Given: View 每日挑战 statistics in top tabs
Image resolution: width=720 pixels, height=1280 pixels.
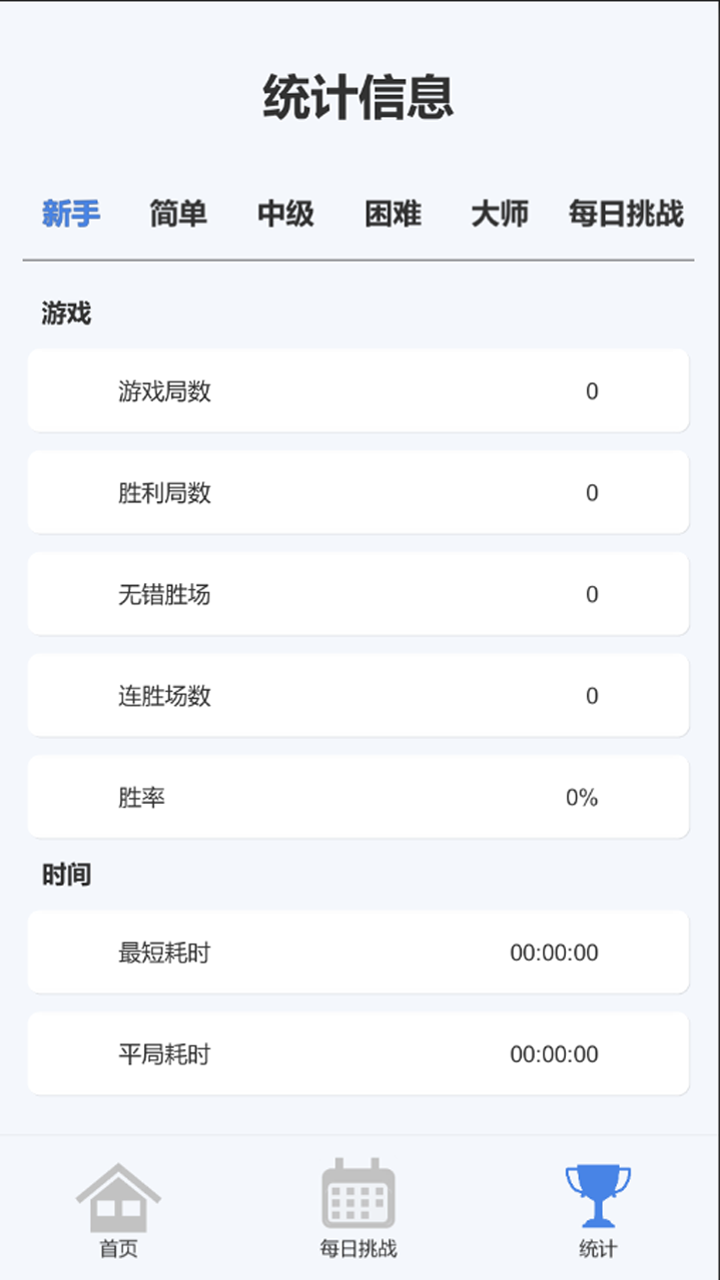Looking at the screenshot, I should click(626, 214).
